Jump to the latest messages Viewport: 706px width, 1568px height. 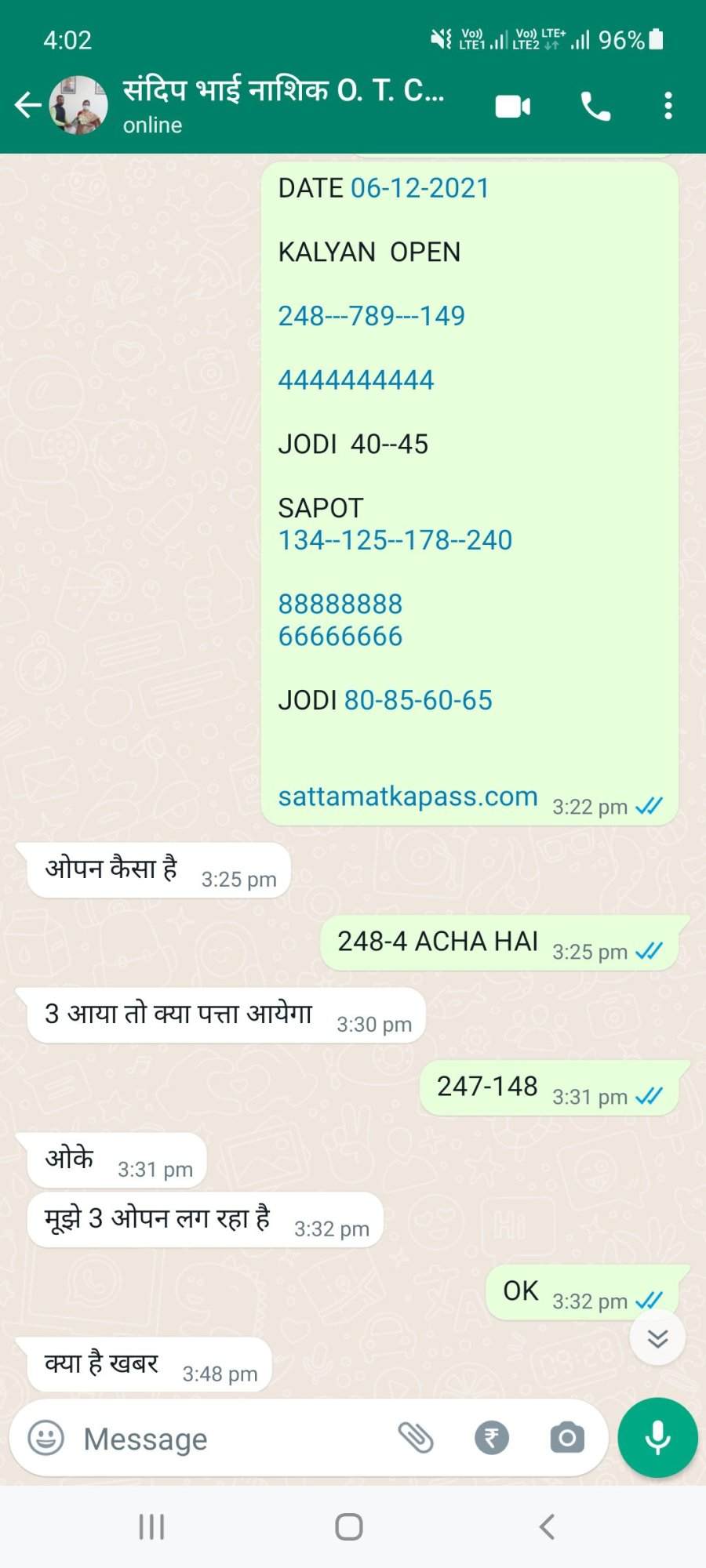pos(657,1338)
